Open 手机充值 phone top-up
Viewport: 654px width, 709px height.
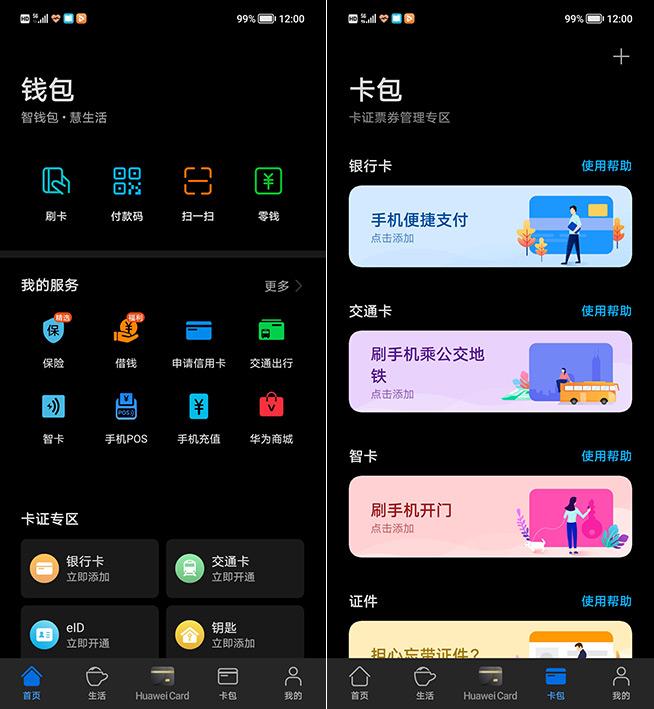pyautogui.click(x=198, y=417)
